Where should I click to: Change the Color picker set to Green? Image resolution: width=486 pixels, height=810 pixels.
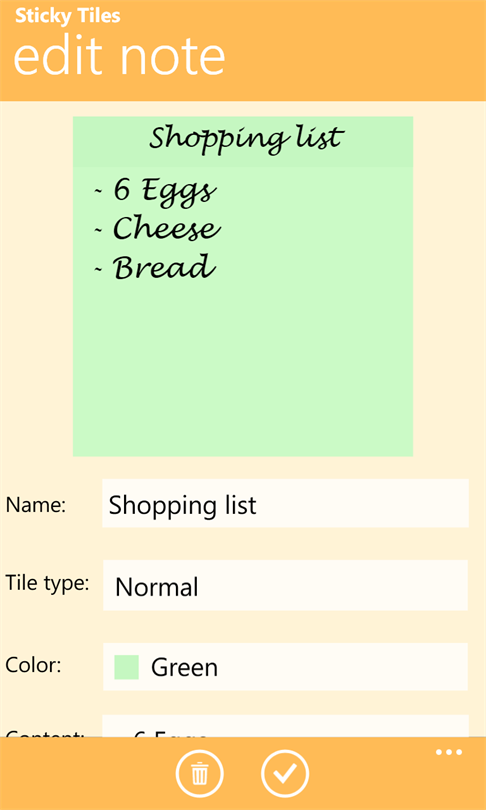click(285, 666)
